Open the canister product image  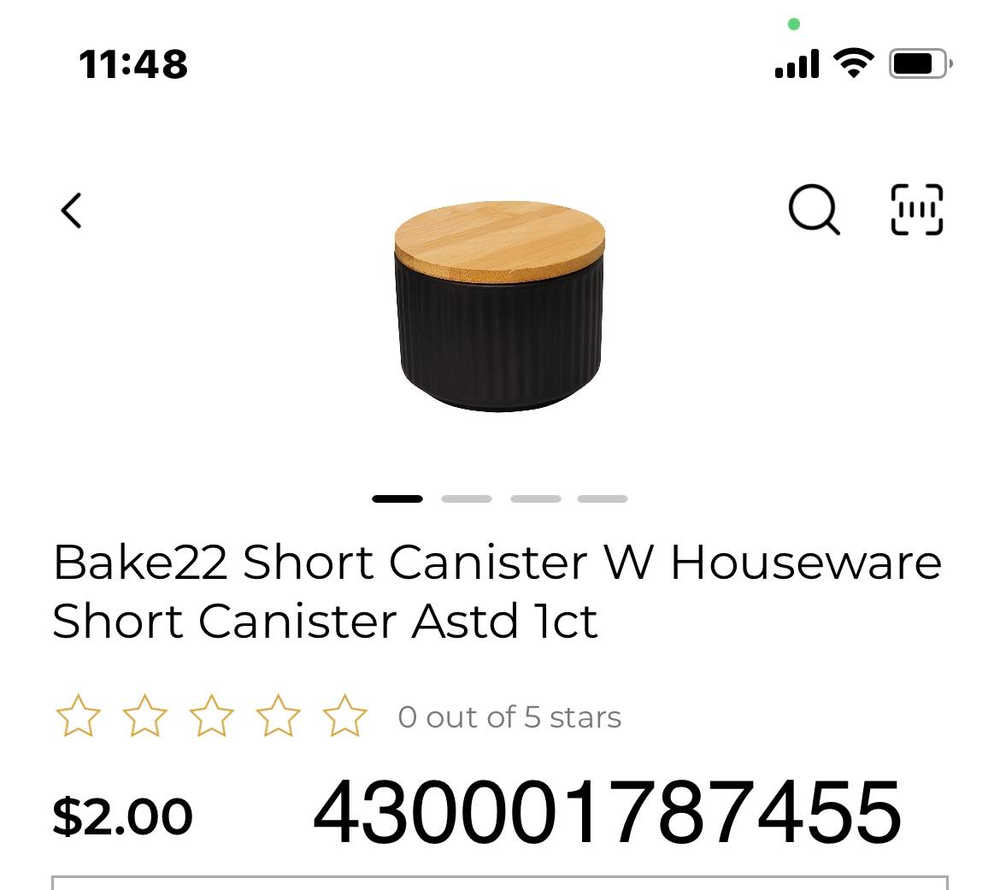point(500,305)
